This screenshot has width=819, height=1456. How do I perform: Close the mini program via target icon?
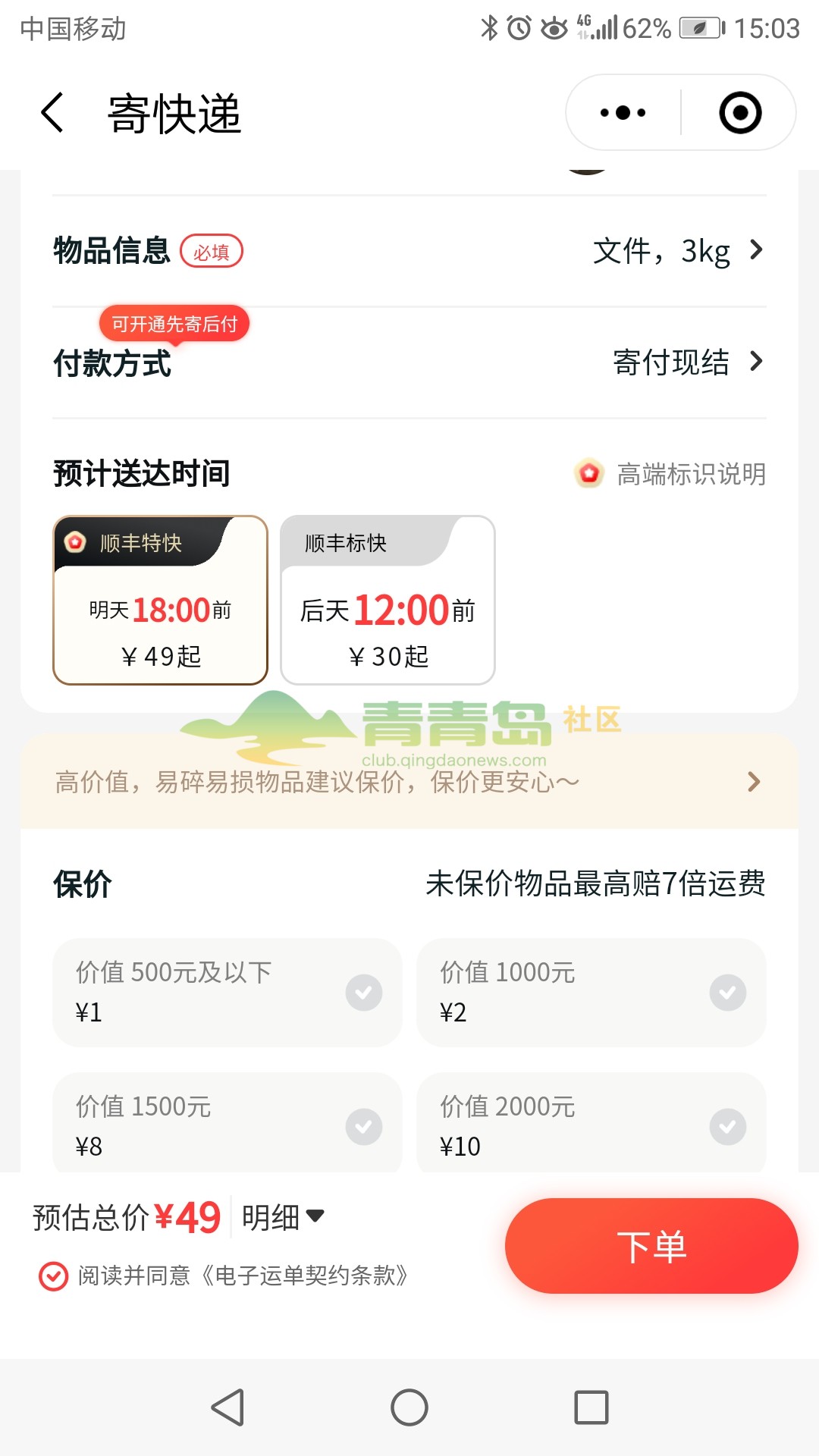coord(739,113)
